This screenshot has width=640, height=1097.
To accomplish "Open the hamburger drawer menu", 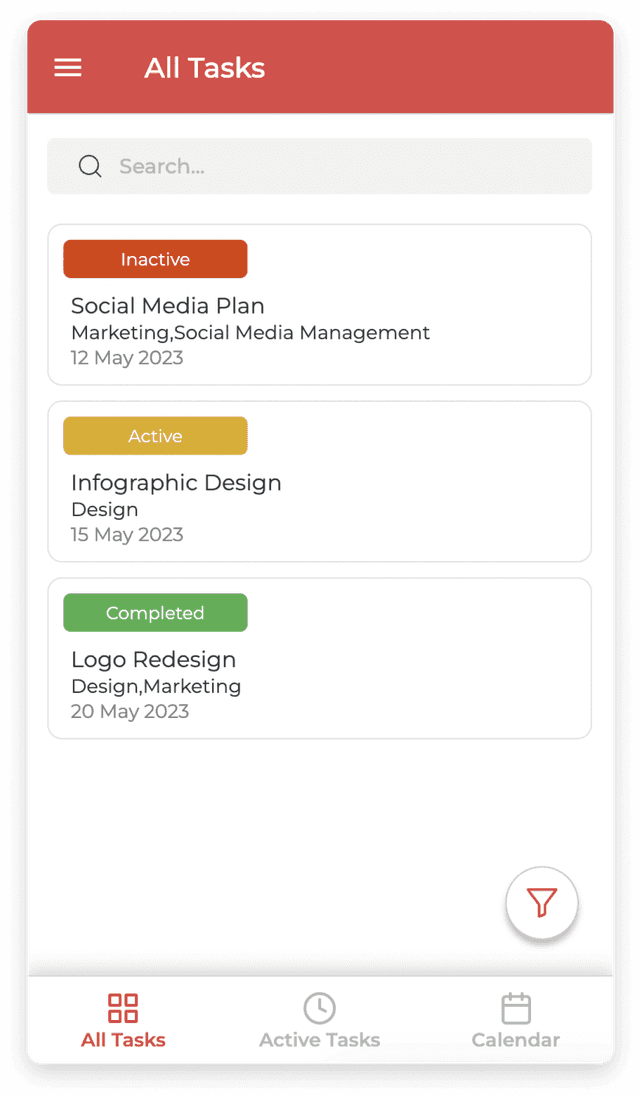I will pos(68,68).
